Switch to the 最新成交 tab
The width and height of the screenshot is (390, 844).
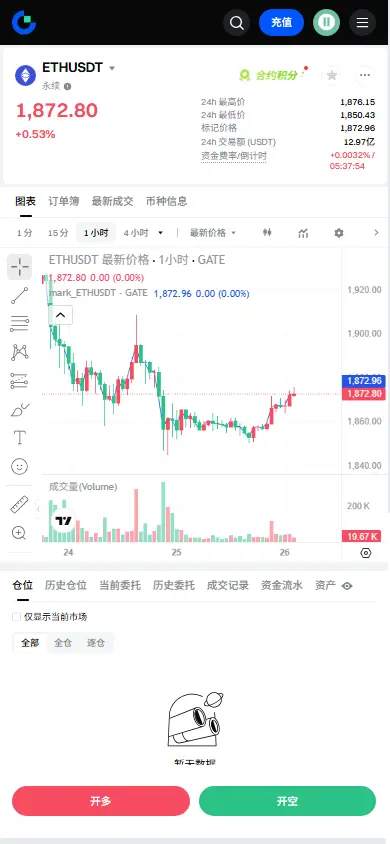pos(112,201)
